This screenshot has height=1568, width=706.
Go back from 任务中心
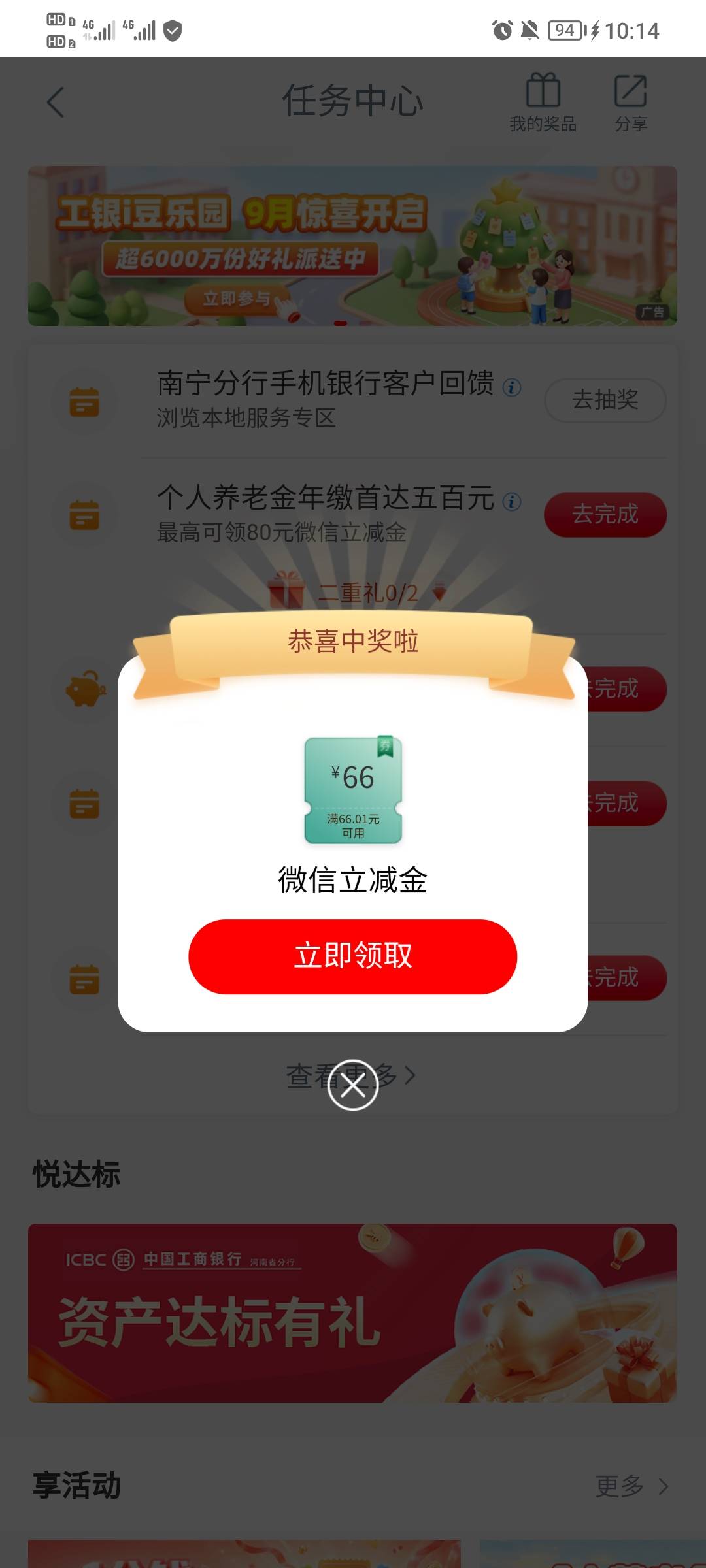coord(56,103)
